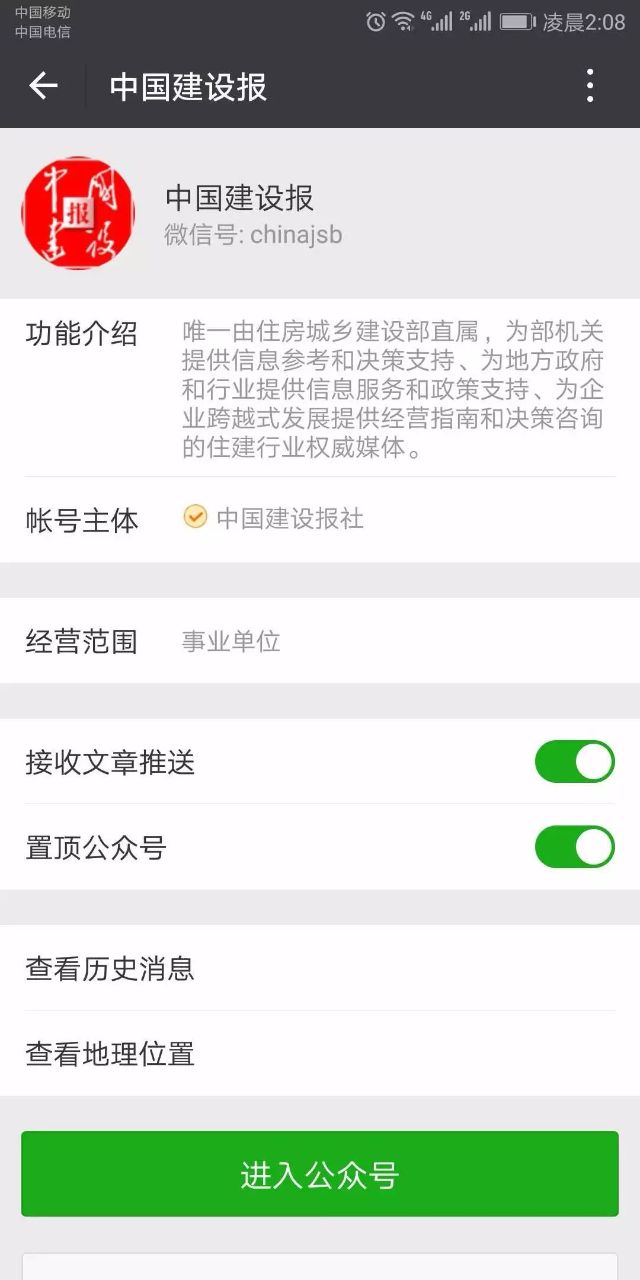The width and height of the screenshot is (640, 1280).
Task: Tap the green 进入公众号 button
Action: [320, 1174]
